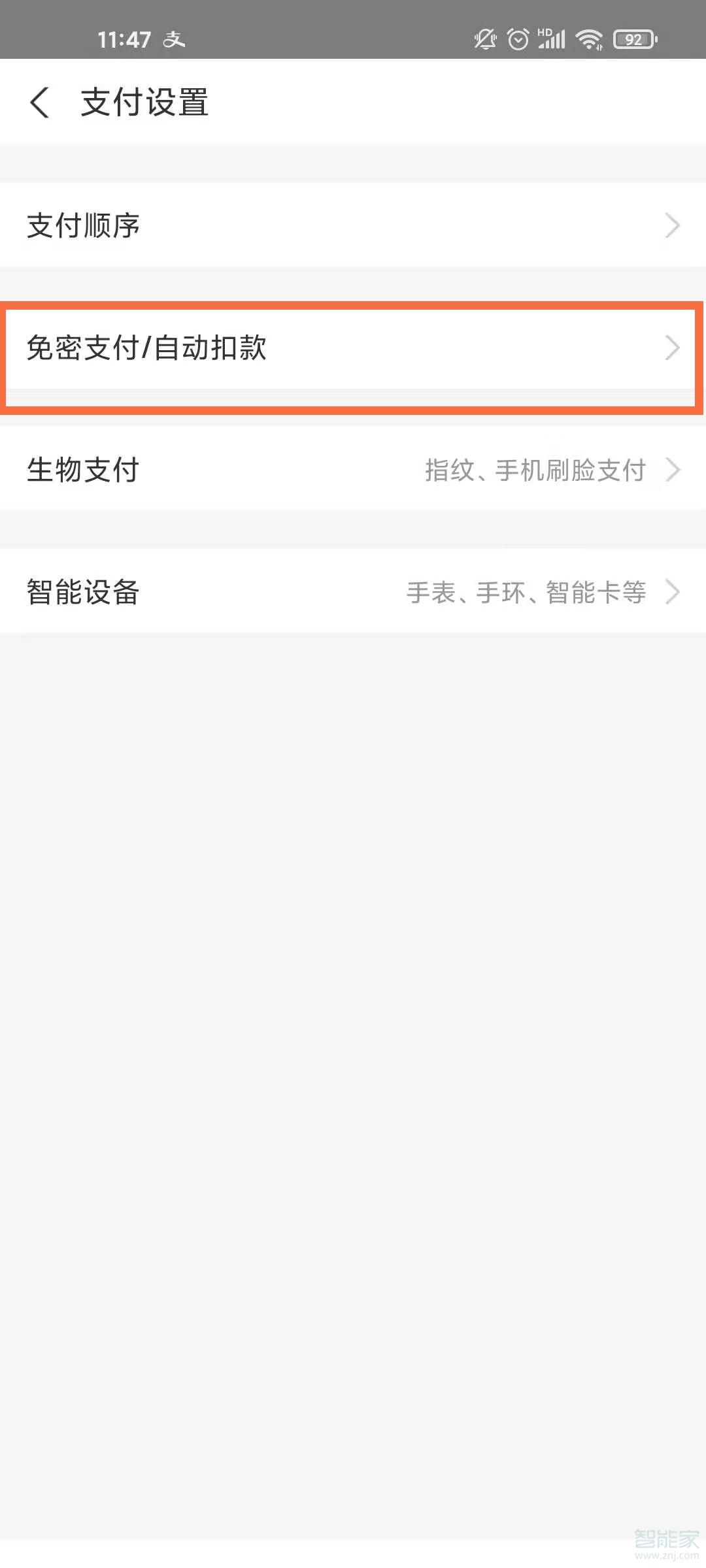Tap the Alipay 支 notification icon in status bar
706x1568 pixels.
(x=175, y=39)
